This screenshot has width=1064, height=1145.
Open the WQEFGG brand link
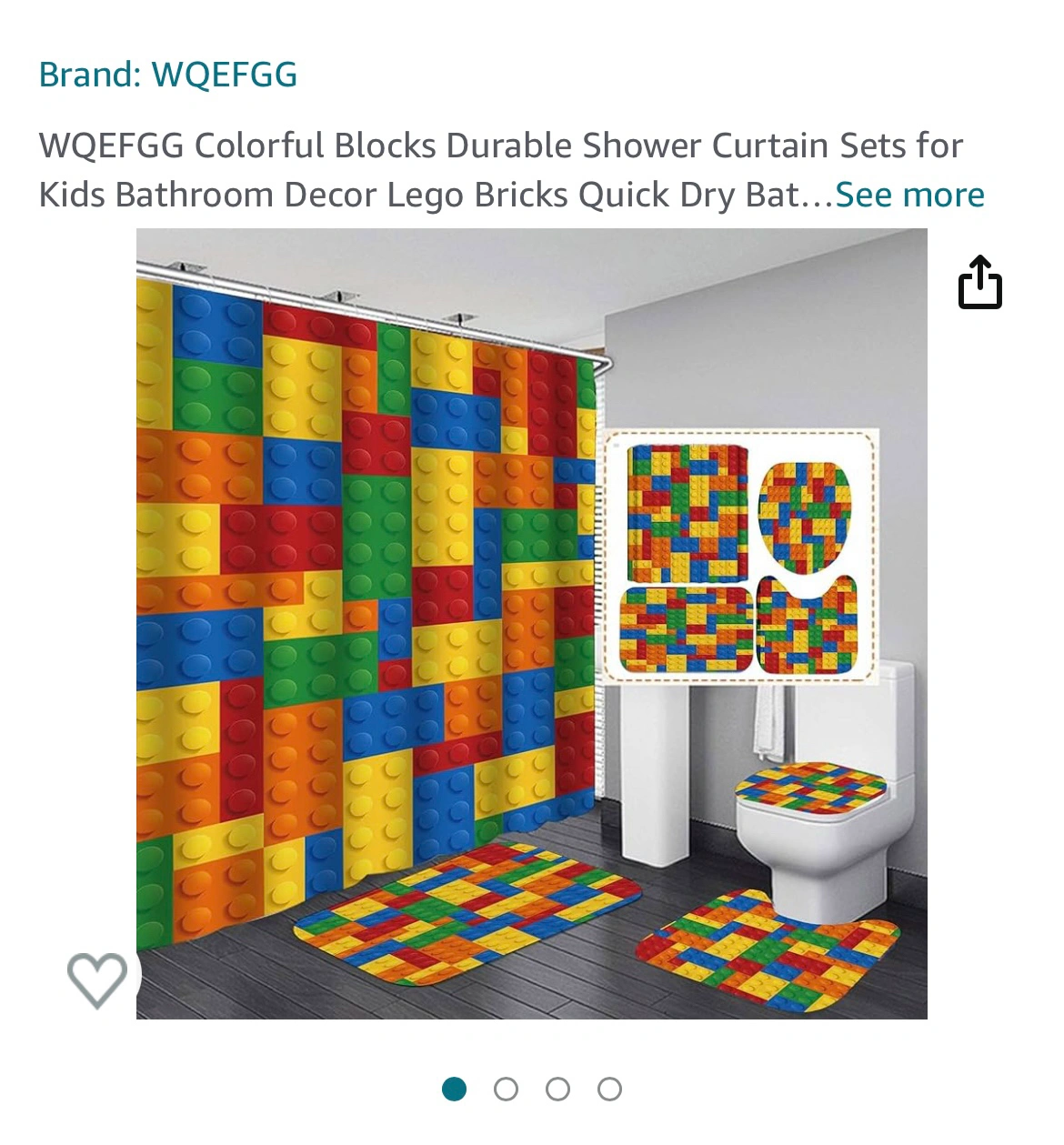point(168,75)
